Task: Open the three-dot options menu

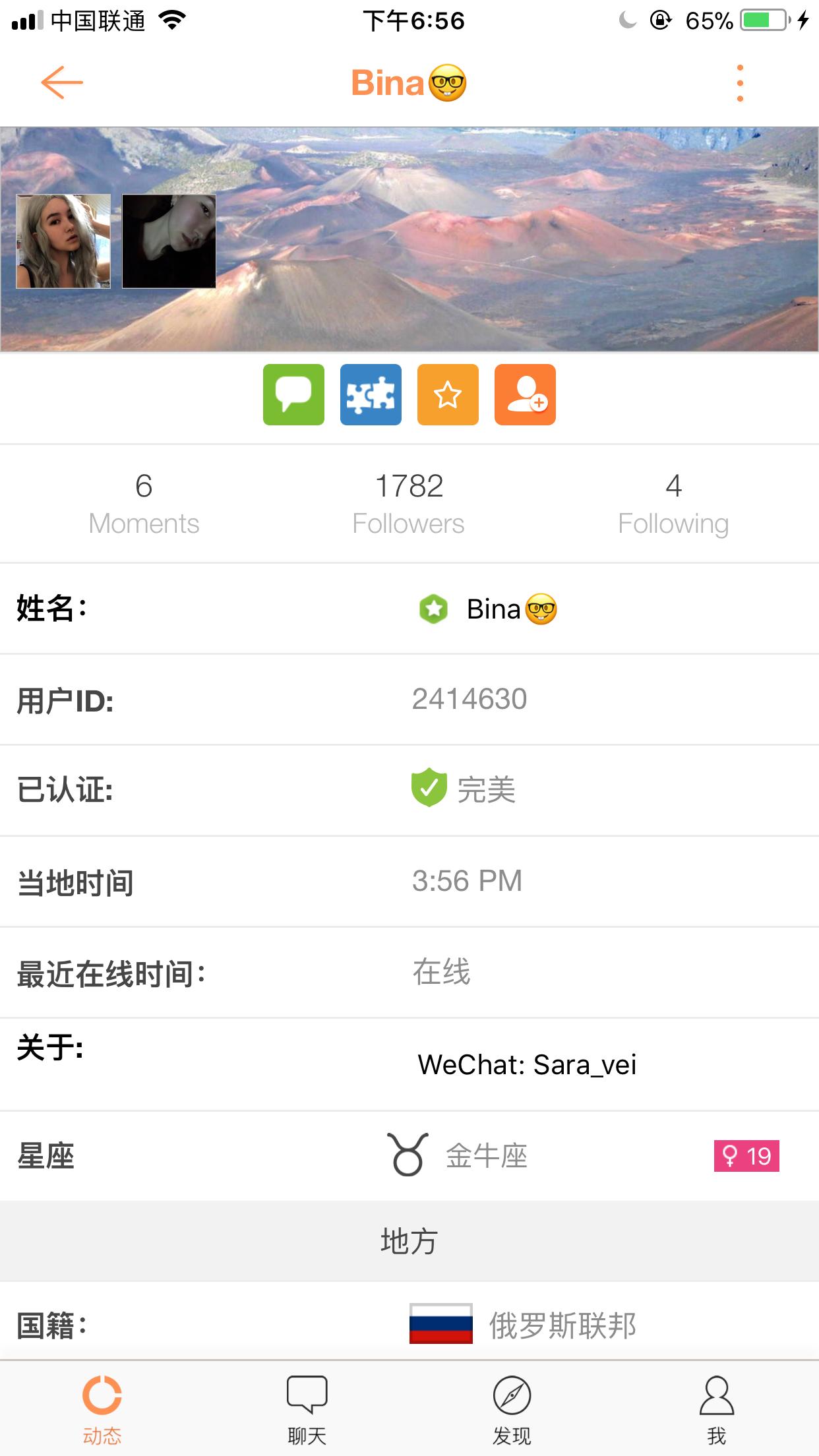Action: [x=740, y=83]
